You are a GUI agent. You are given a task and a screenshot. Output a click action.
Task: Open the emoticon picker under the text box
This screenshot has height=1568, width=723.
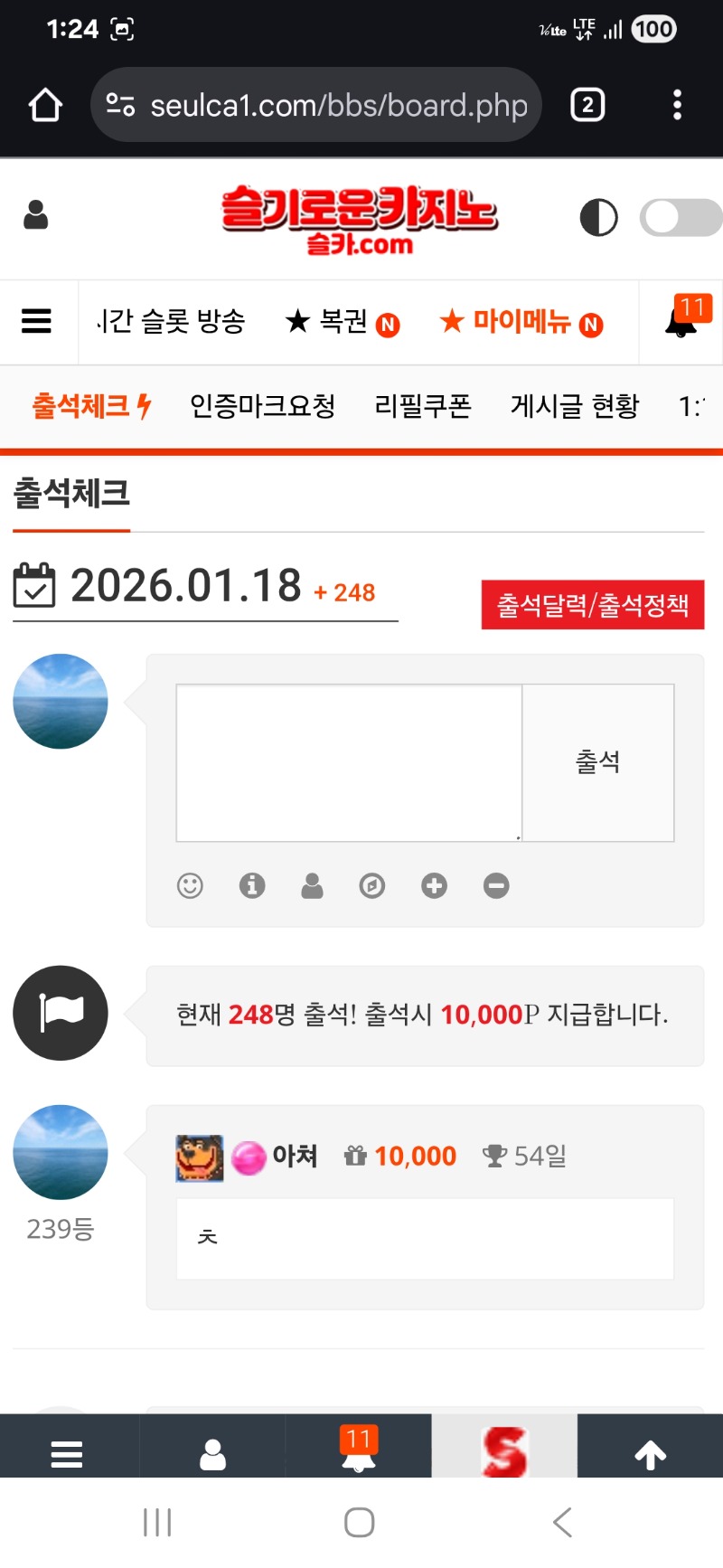coord(190,885)
